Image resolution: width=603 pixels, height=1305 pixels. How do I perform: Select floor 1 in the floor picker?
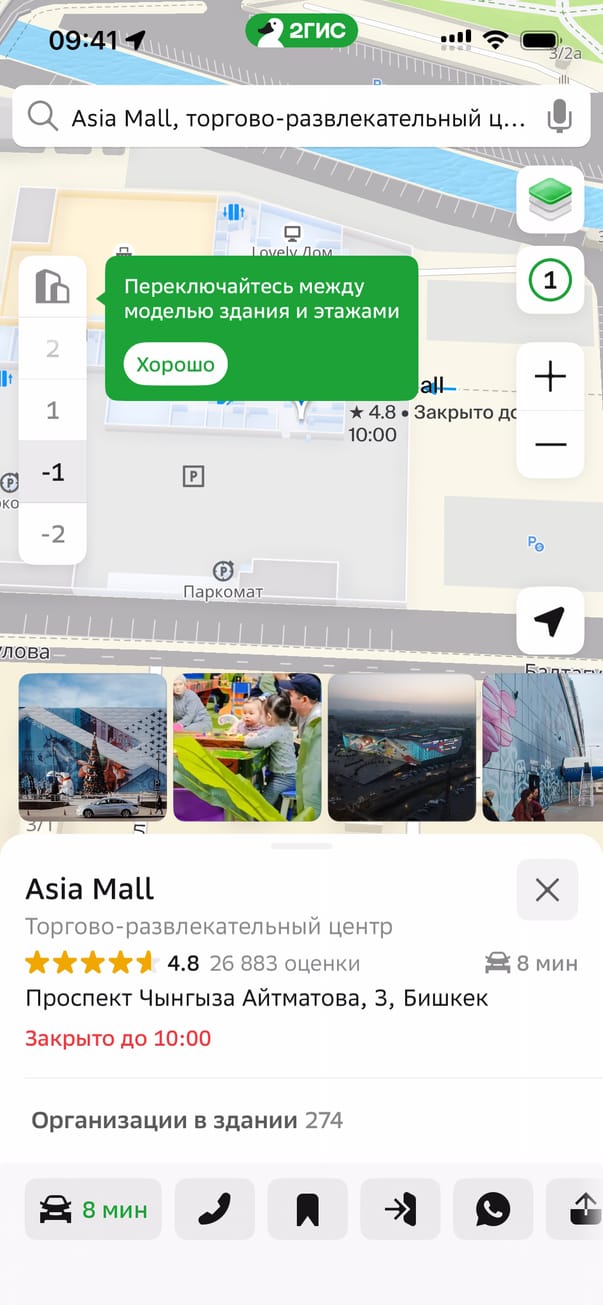pyautogui.click(x=53, y=410)
